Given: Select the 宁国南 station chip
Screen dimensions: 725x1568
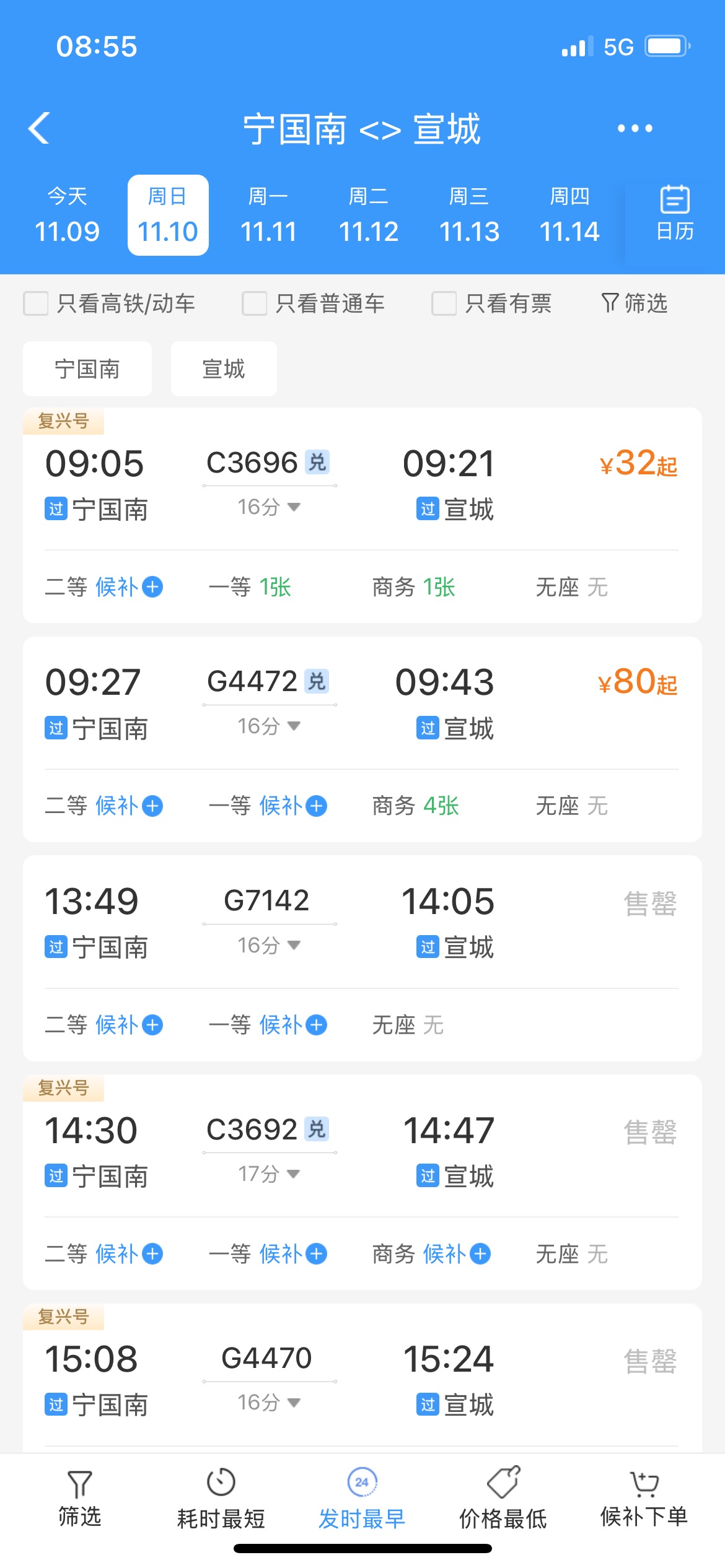Looking at the screenshot, I should [87, 368].
